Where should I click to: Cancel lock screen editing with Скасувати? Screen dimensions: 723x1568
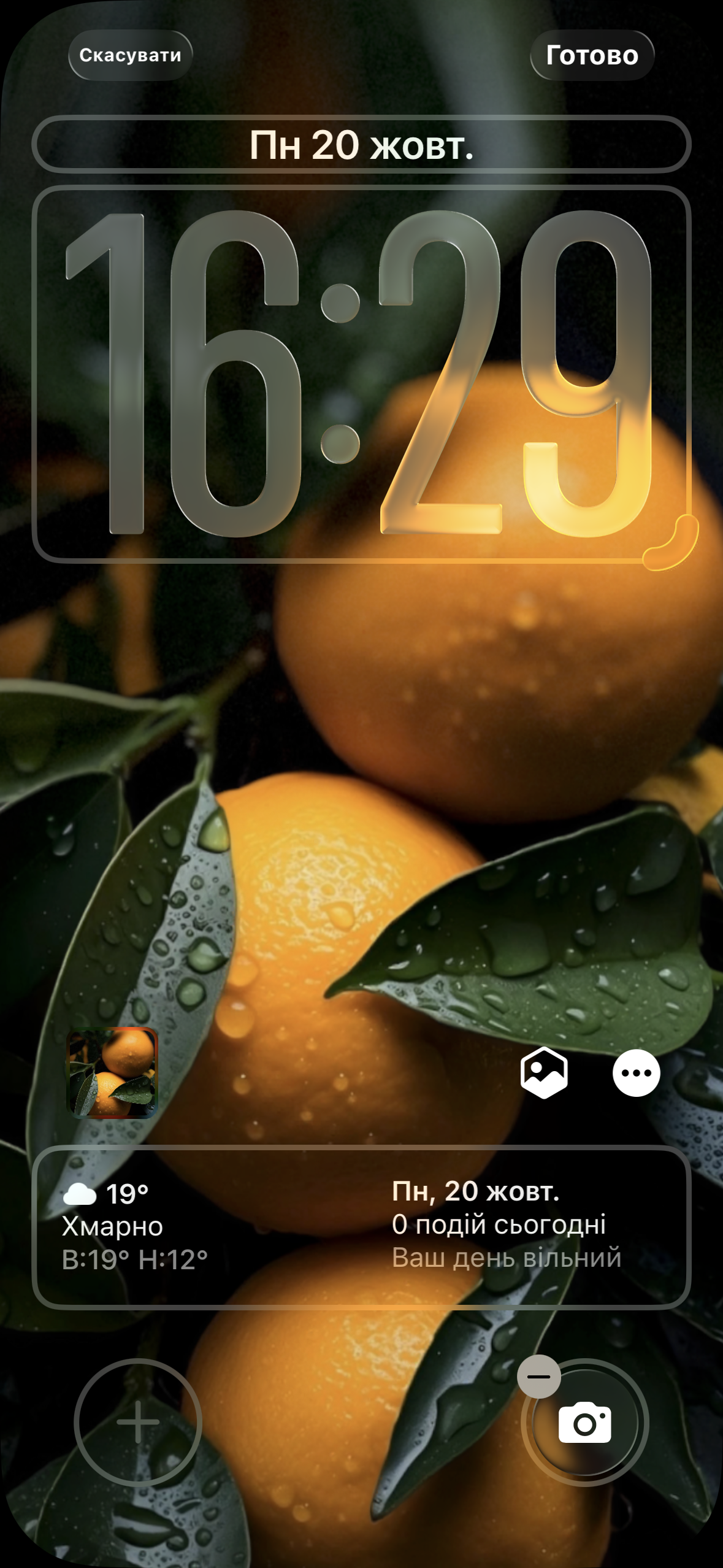point(130,55)
